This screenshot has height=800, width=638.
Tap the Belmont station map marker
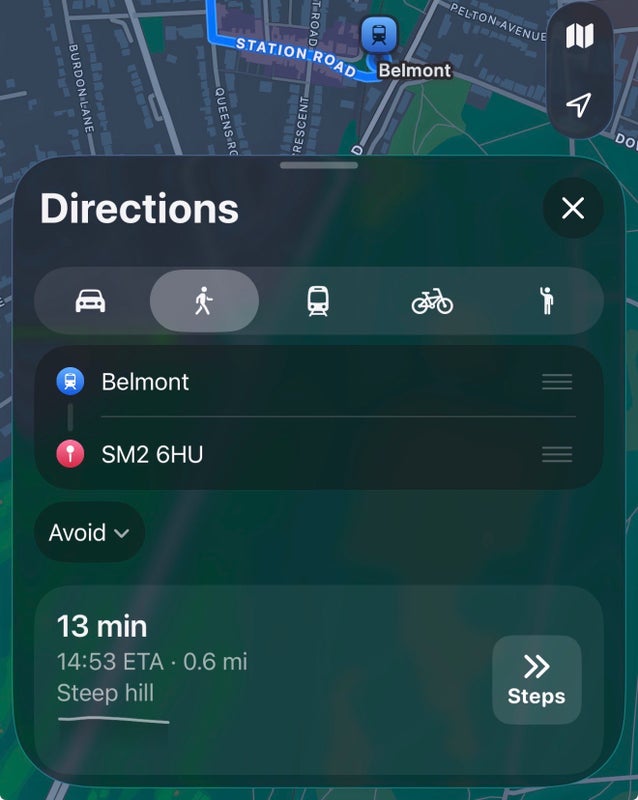coord(379,35)
